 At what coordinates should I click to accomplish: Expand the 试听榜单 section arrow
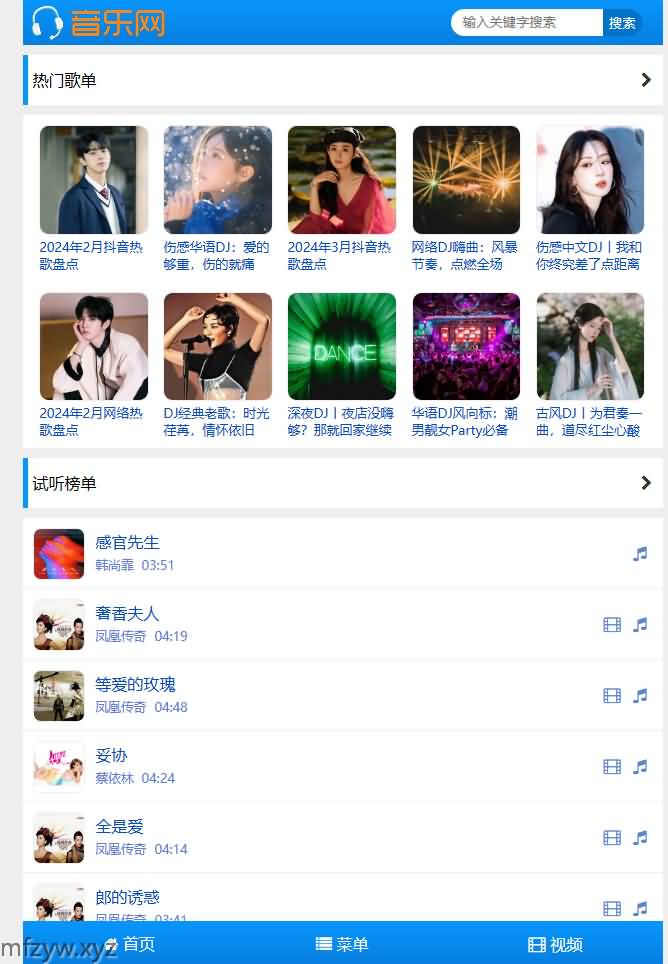click(x=645, y=483)
